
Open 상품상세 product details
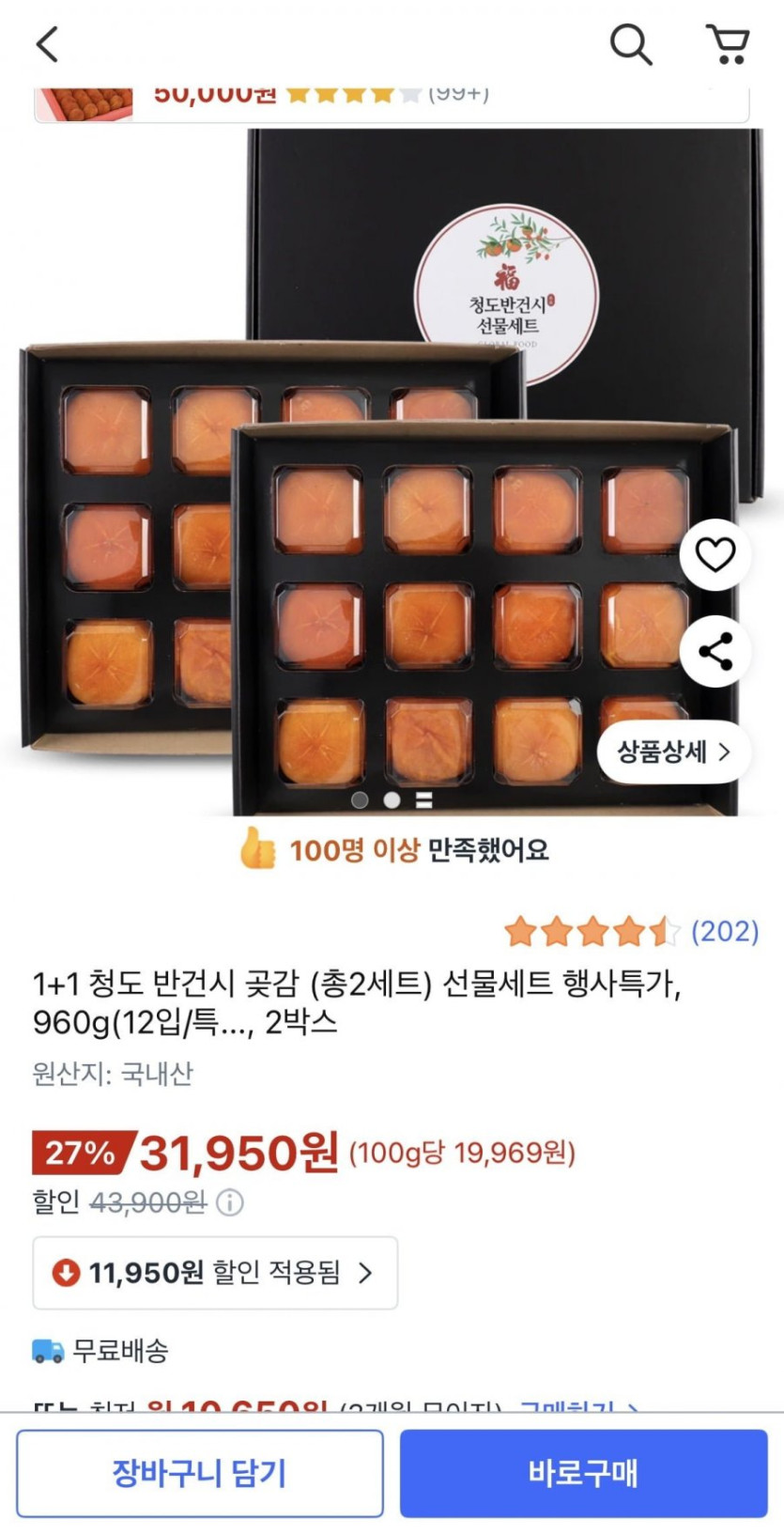(673, 752)
